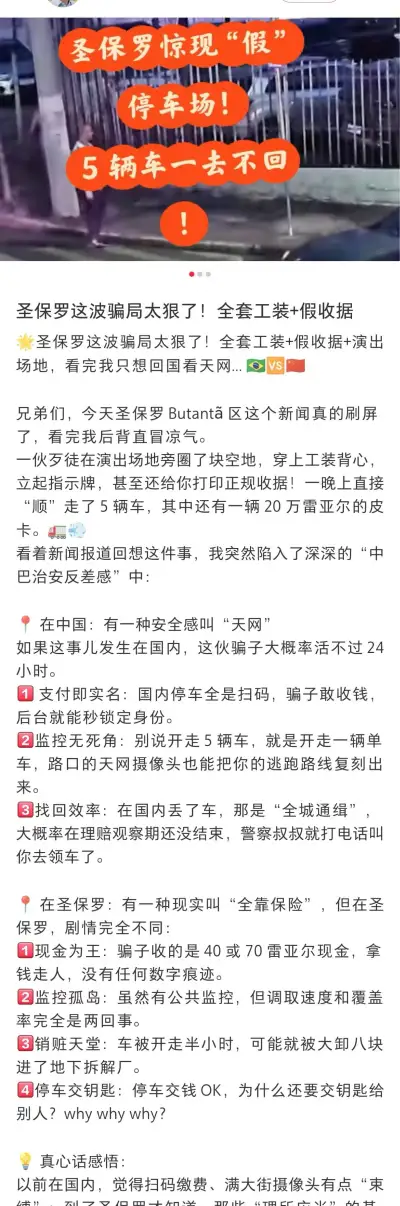Open the post's cover image full screen
The height and width of the screenshot is (1206, 400).
point(200,139)
